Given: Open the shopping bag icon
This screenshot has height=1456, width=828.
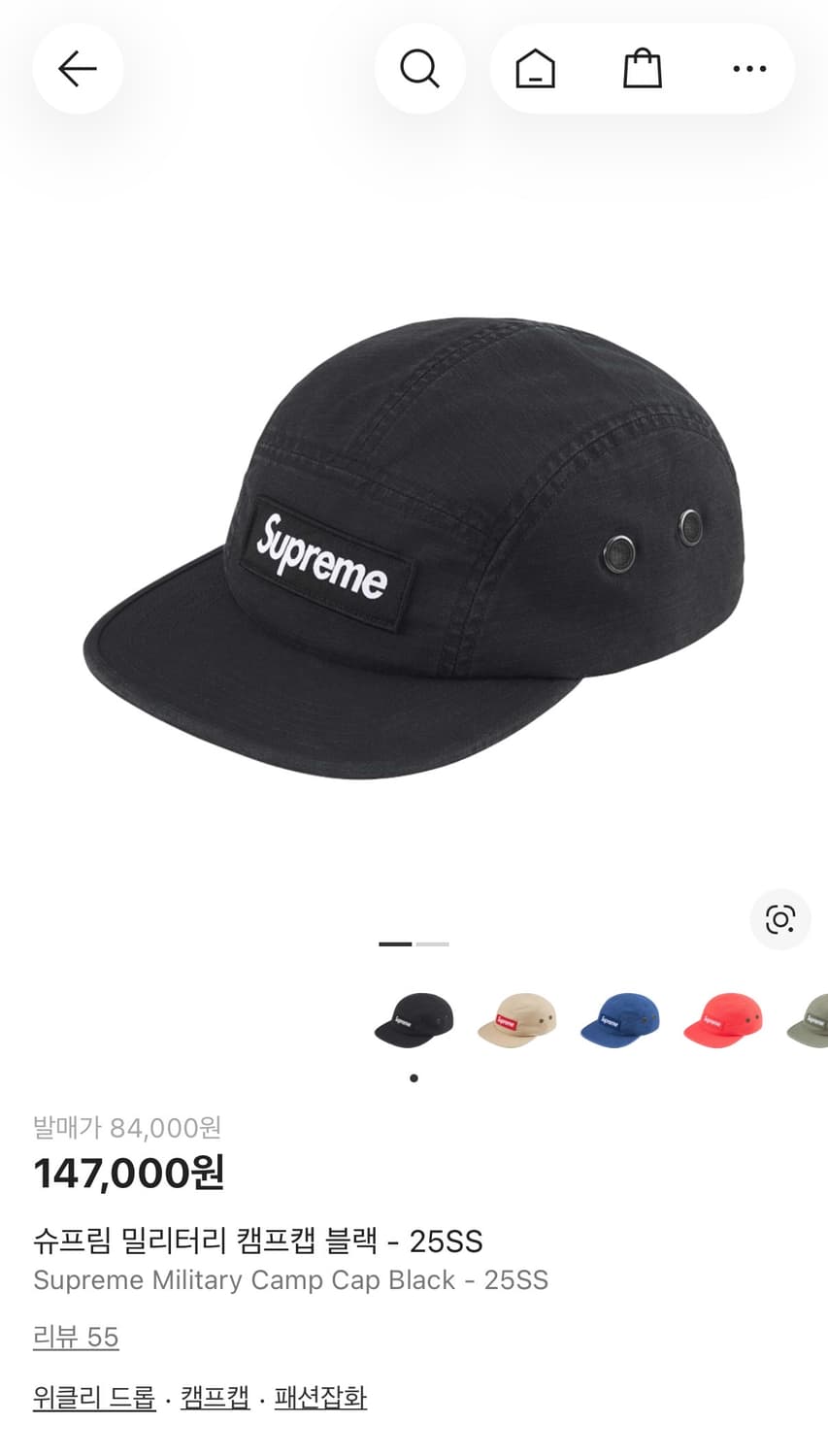Looking at the screenshot, I should point(641,69).
